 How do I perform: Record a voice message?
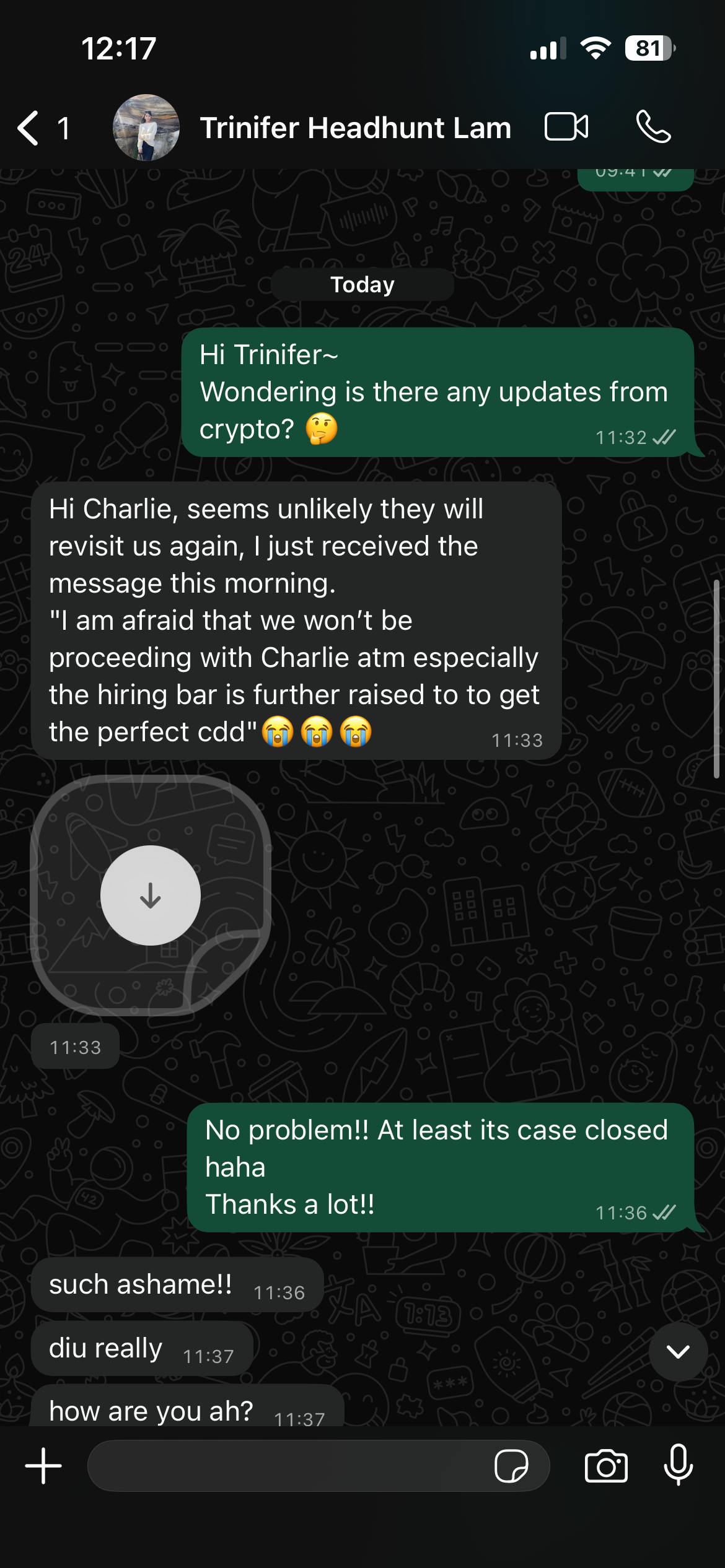click(x=678, y=1465)
